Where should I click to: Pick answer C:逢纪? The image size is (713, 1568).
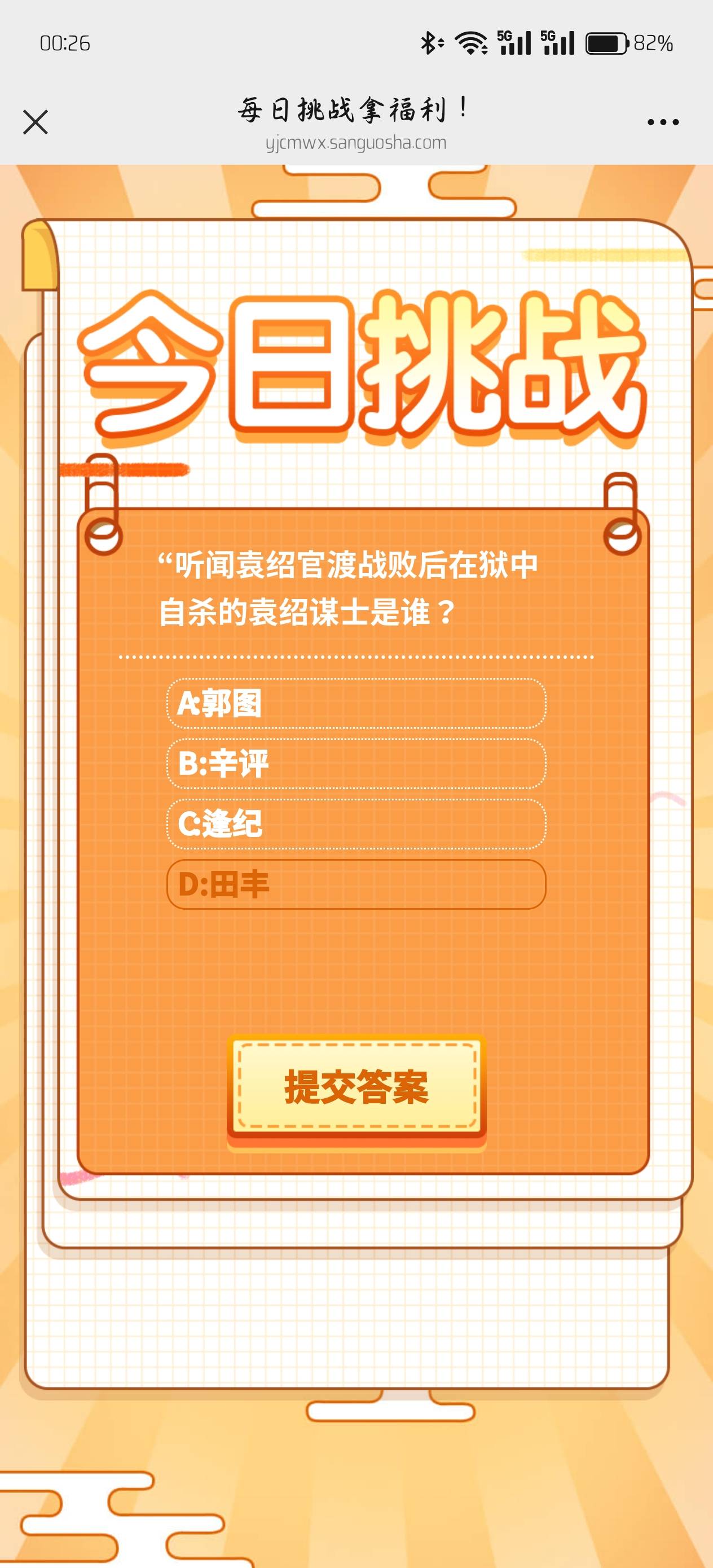click(x=356, y=823)
